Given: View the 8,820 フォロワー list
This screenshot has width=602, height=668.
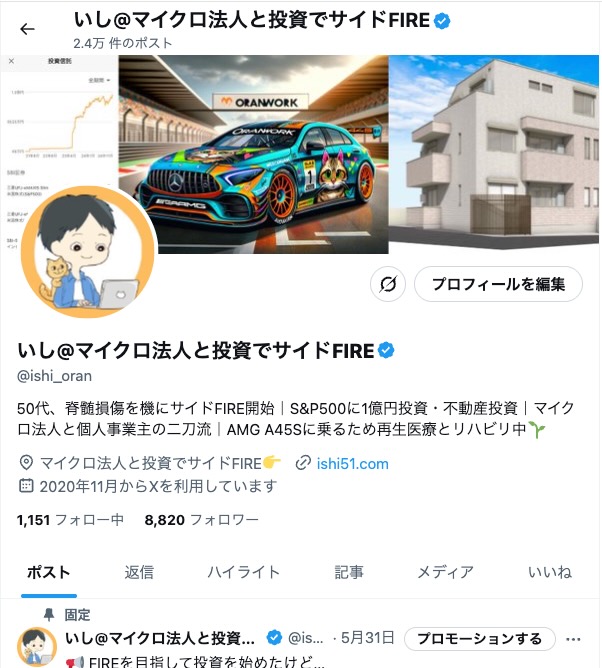Looking at the screenshot, I should [201, 520].
